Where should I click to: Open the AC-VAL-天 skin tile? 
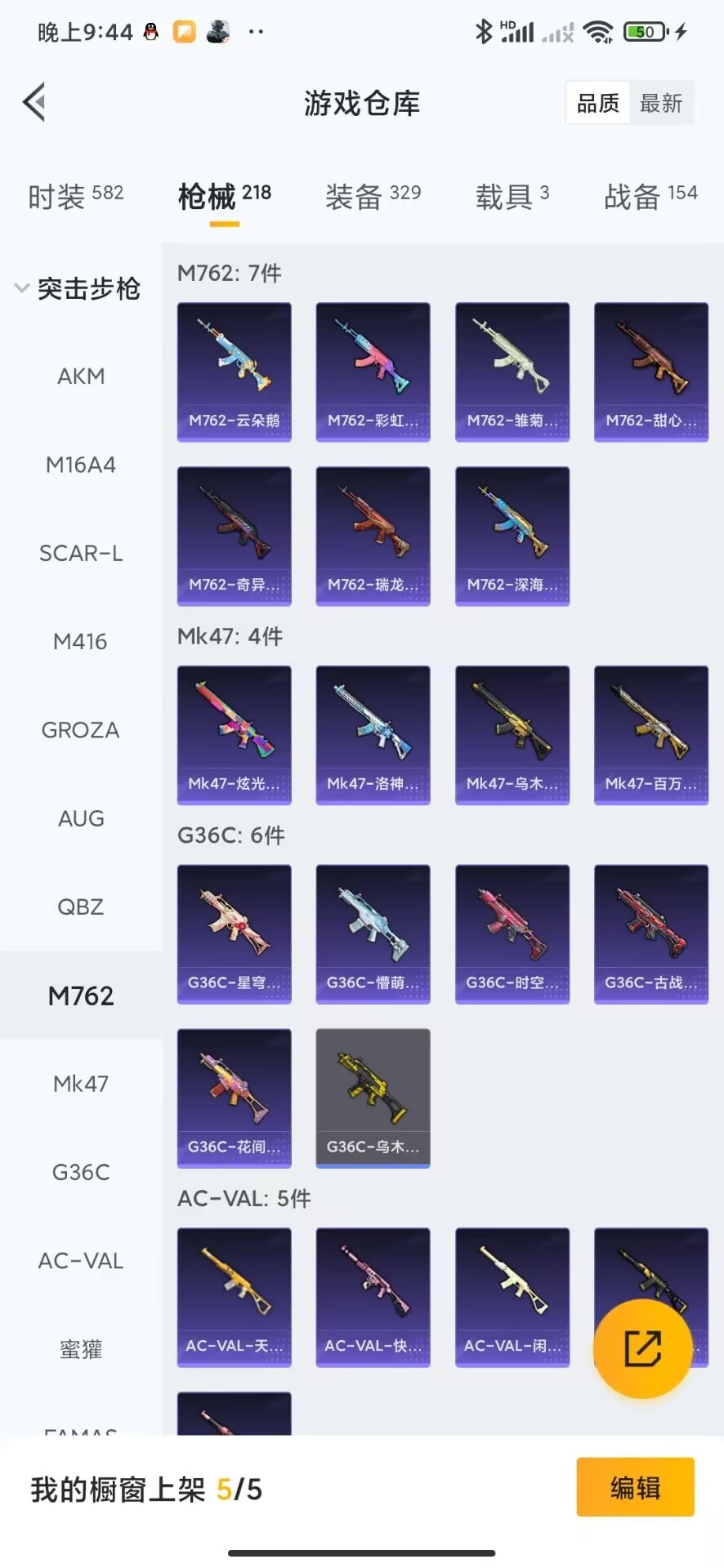235,1298
